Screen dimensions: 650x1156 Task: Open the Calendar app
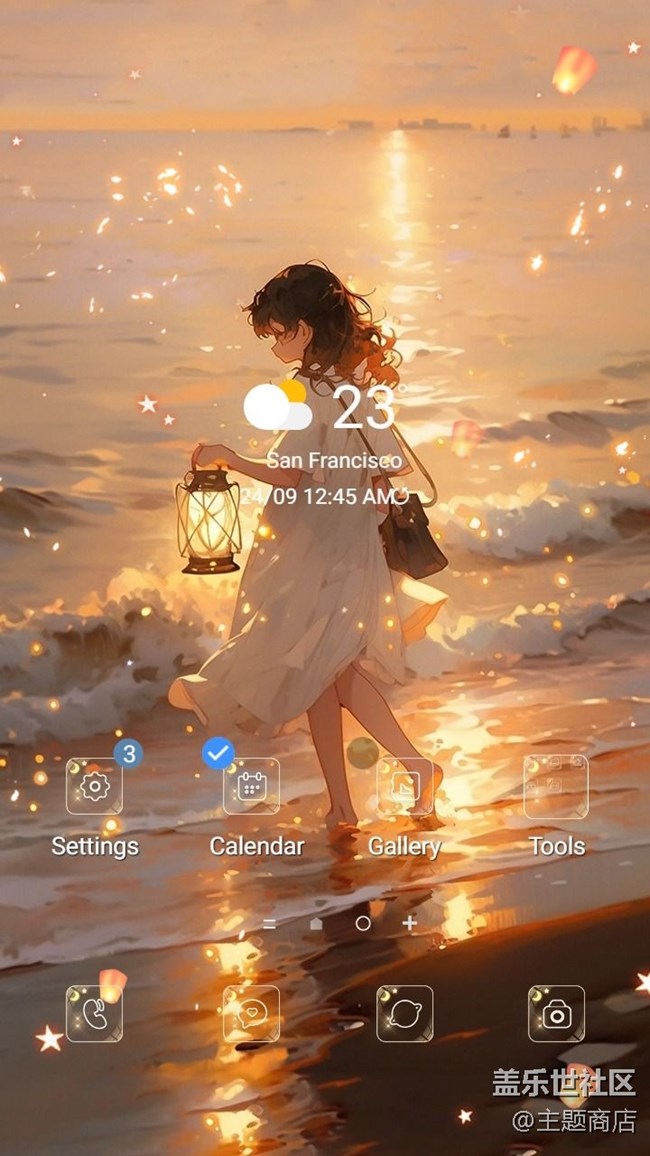coord(251,787)
